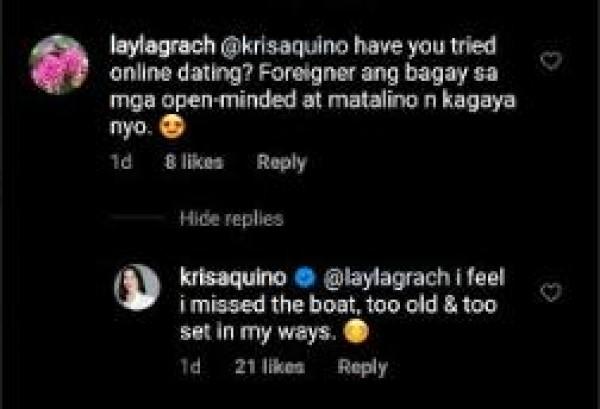Like laylagrach's comment
This screenshot has height=409, width=600.
[x=549, y=62]
